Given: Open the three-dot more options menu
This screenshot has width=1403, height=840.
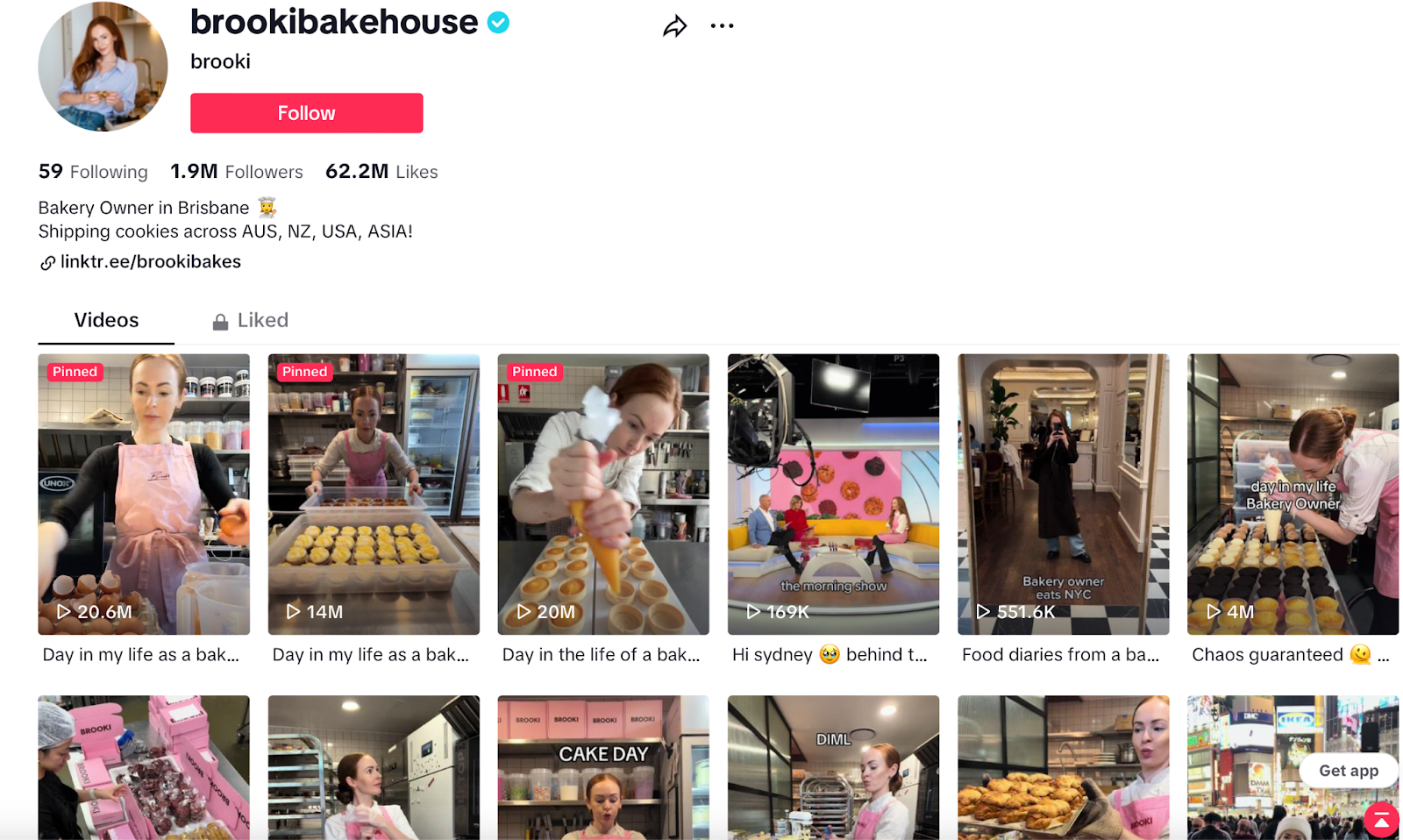Looking at the screenshot, I should pyautogui.click(x=722, y=26).
